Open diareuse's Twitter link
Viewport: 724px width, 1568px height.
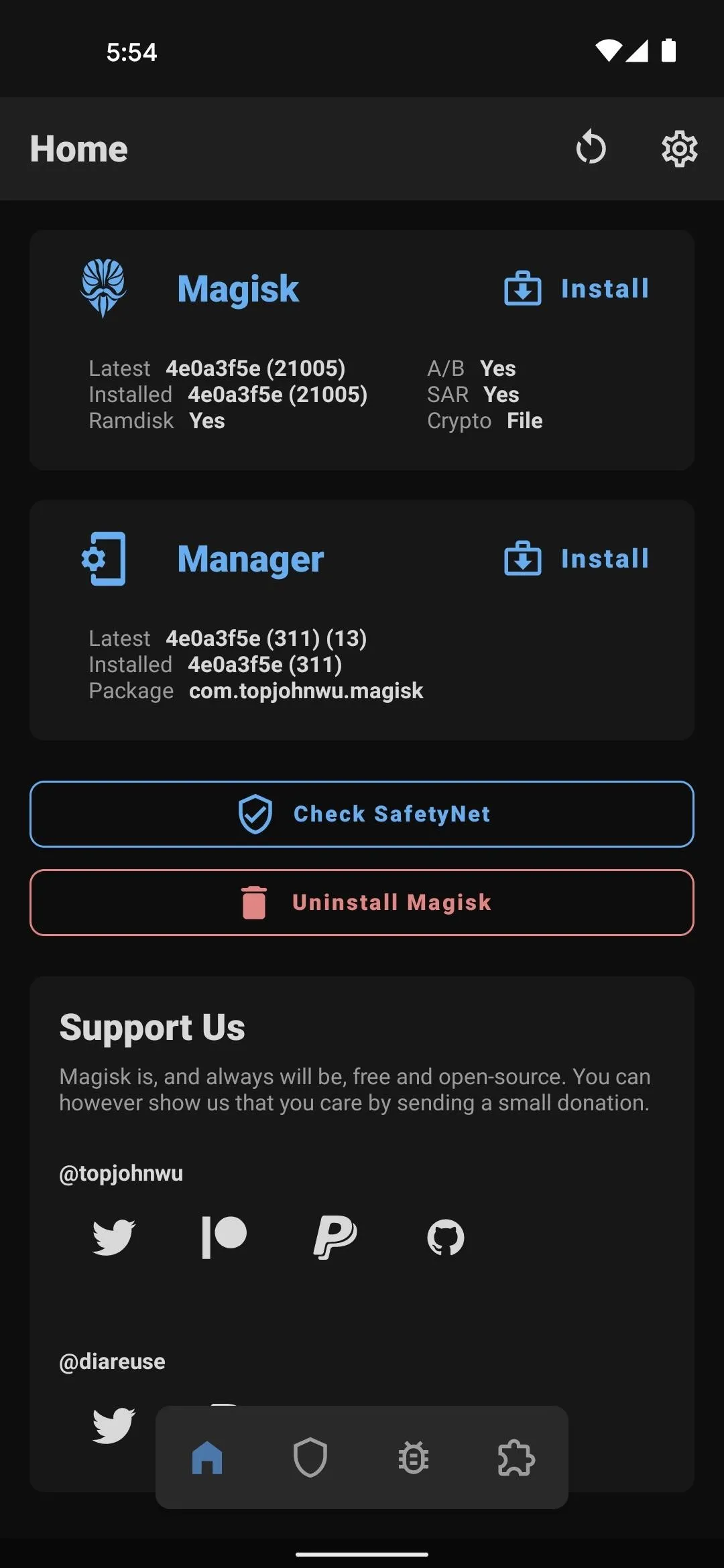point(114,1425)
